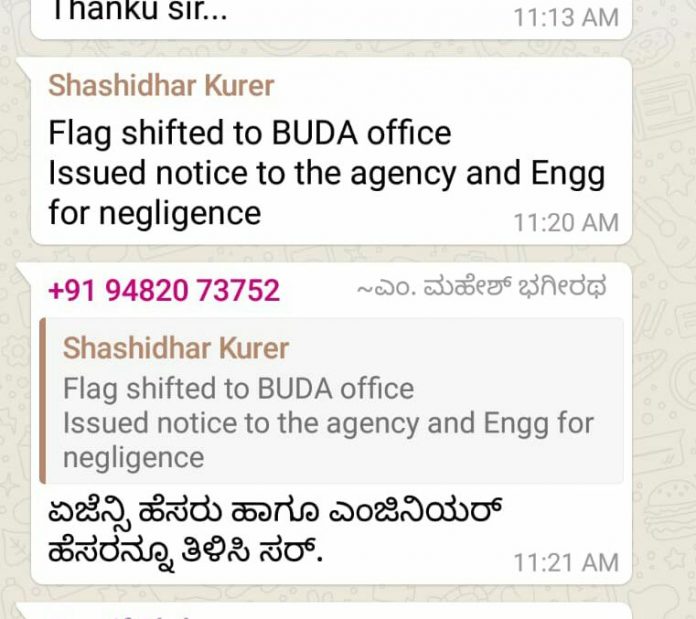The height and width of the screenshot is (619, 696).
Task: Open Shashidhar Kurer's name above the 11:20 AM message
Action: point(161,85)
